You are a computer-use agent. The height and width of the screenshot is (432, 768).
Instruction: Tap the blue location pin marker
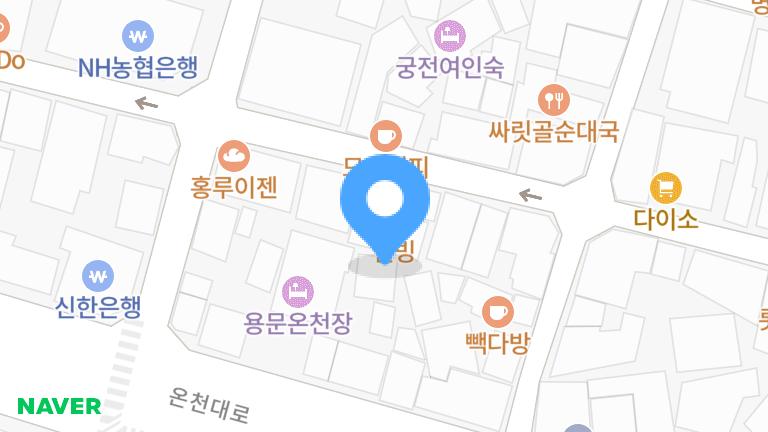385,203
